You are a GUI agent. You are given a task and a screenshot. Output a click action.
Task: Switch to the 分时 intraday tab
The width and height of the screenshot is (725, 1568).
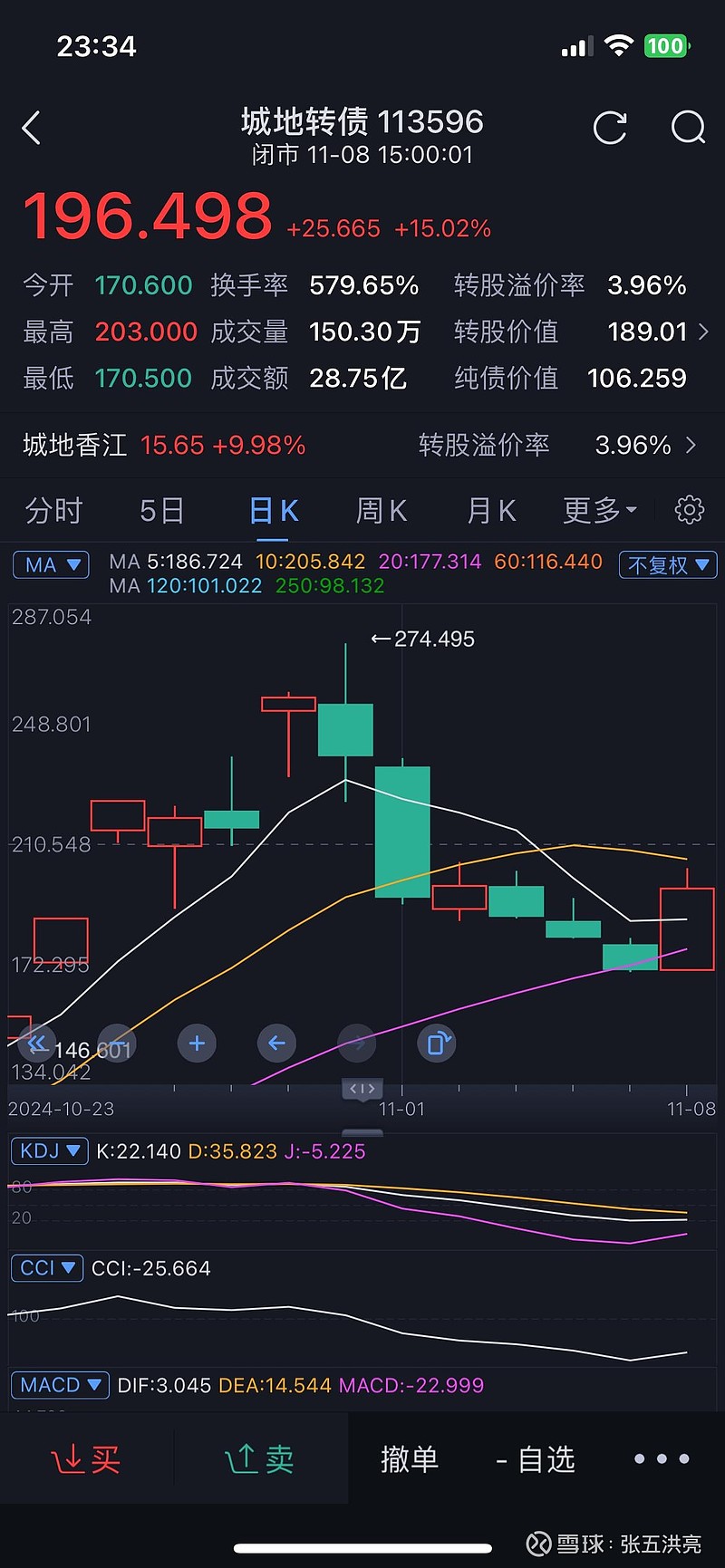(x=56, y=510)
